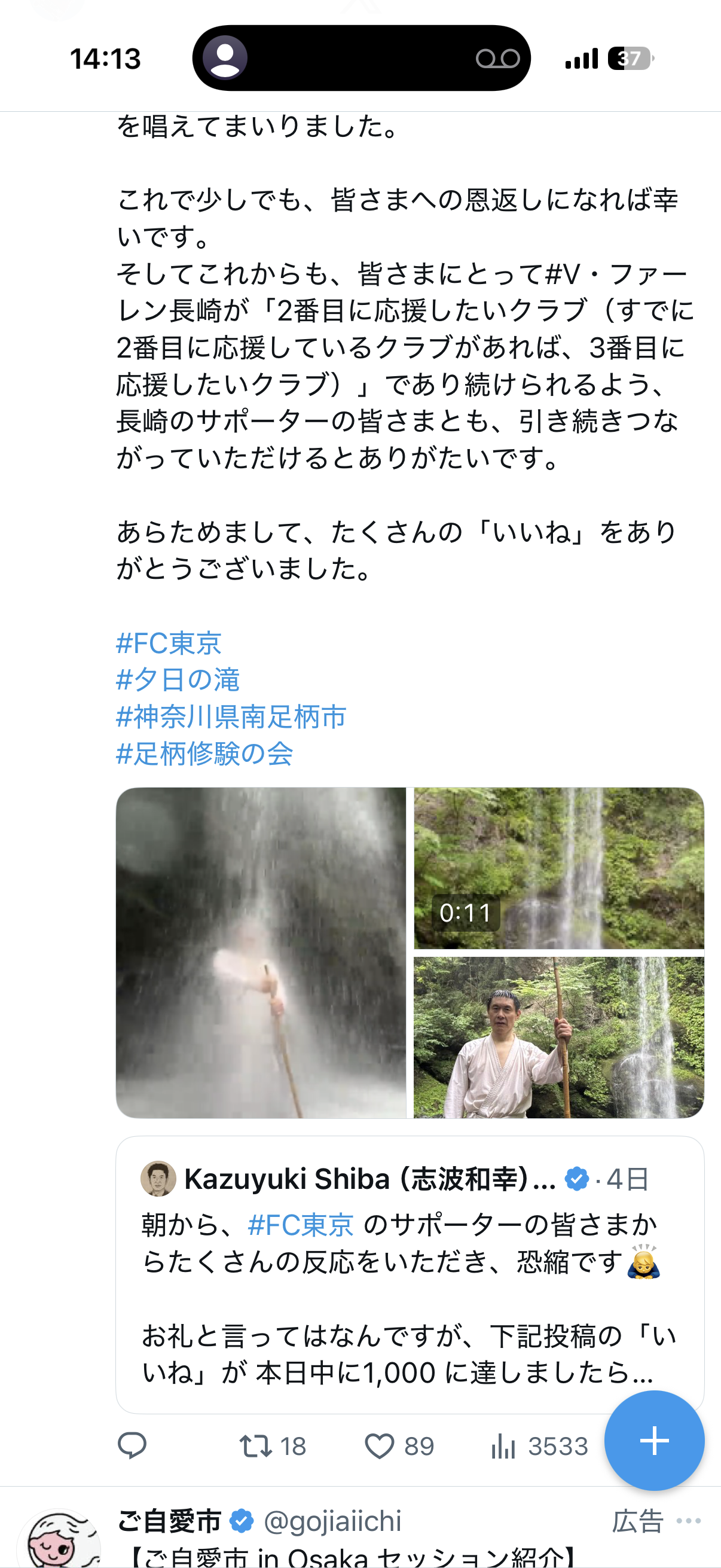
Task: Open the #足柄修験の会 hashtag
Action: point(204,754)
